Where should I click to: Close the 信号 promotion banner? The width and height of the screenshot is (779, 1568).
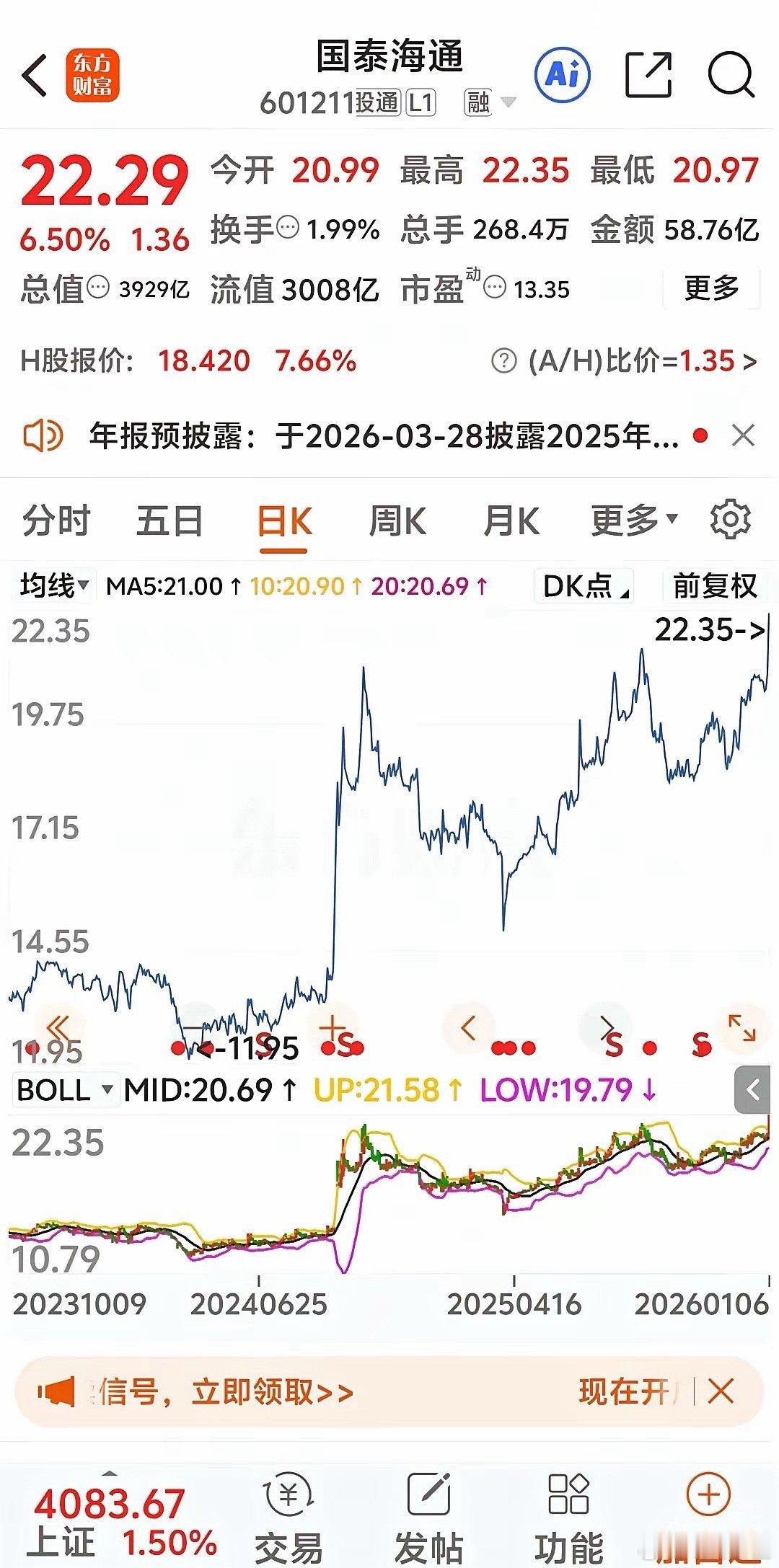[x=721, y=1391]
